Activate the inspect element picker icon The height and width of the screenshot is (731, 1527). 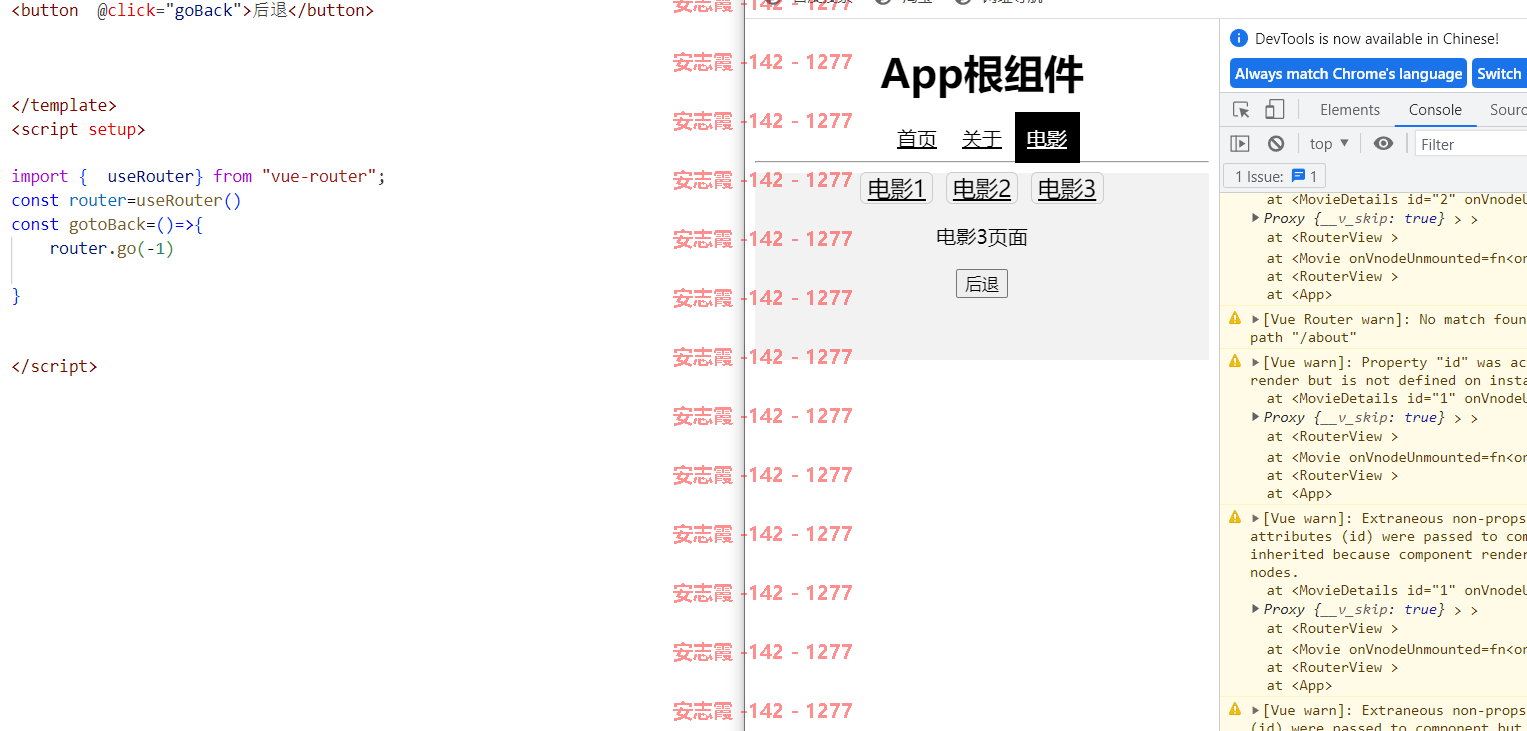point(1241,110)
